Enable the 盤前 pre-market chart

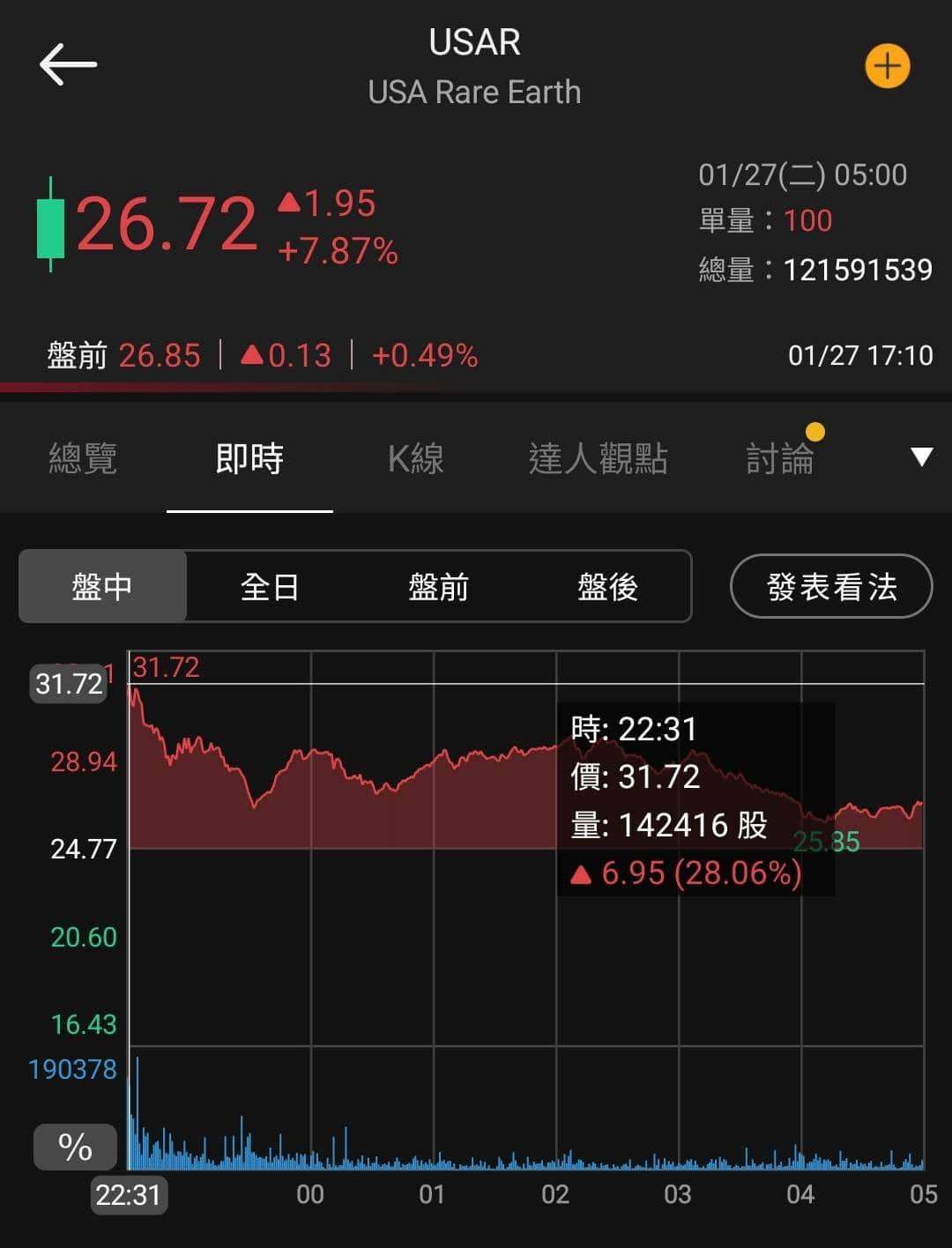[439, 586]
